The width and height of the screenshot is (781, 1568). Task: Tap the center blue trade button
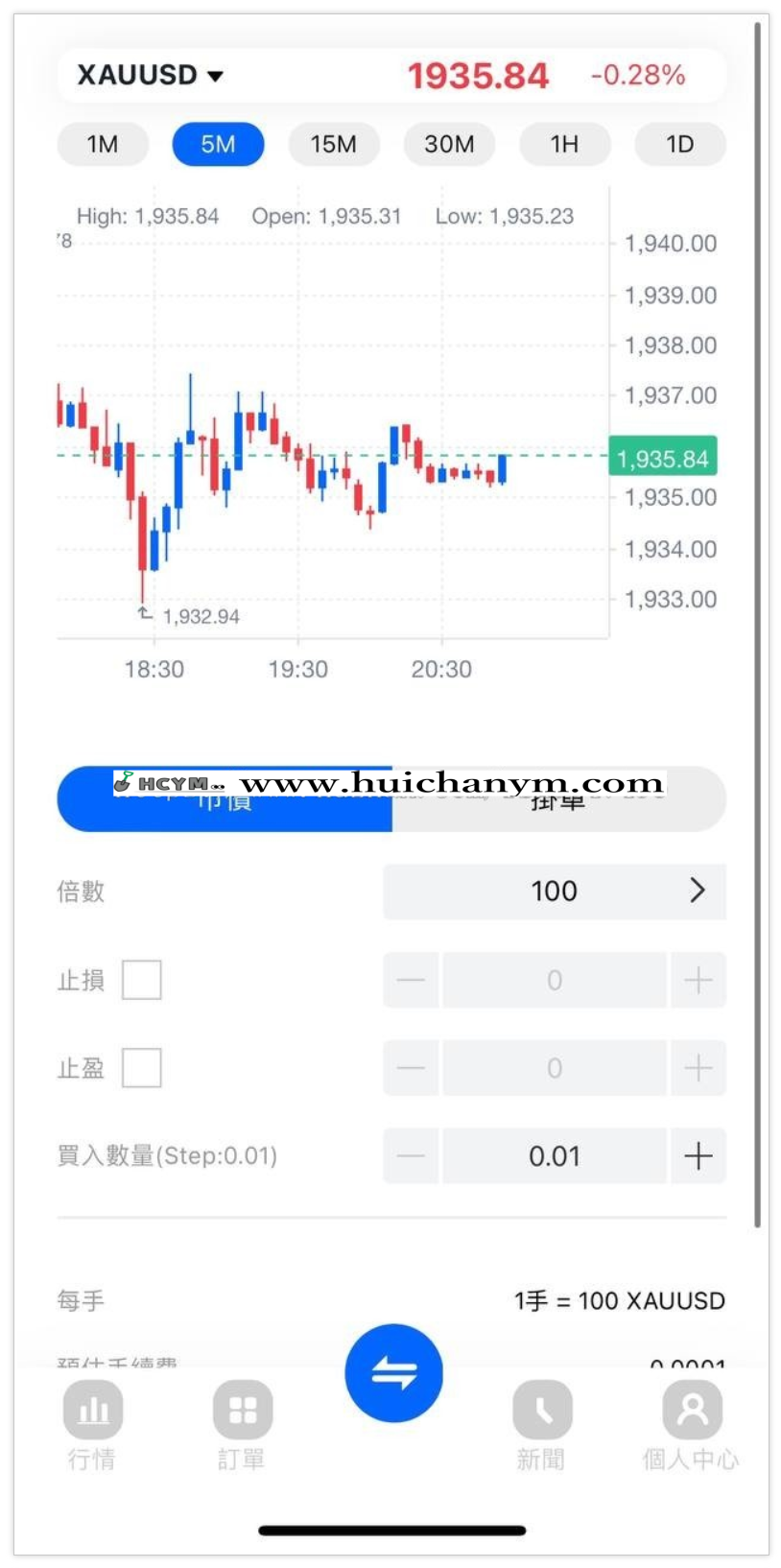(x=393, y=1373)
